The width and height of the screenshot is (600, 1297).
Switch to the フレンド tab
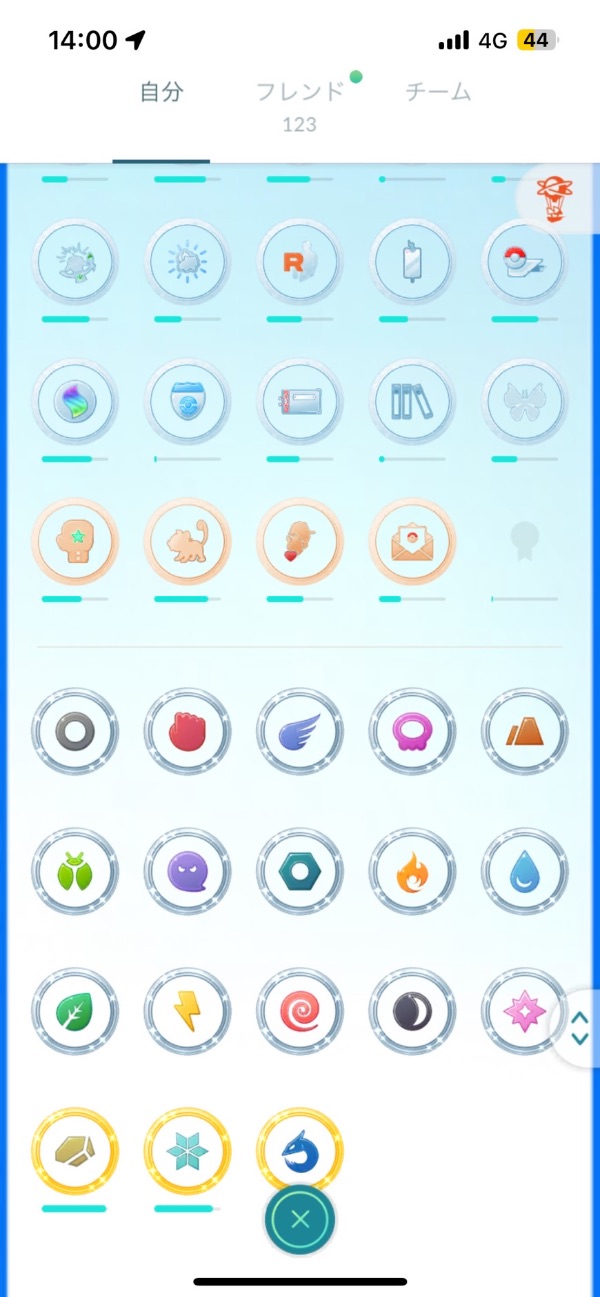tap(300, 93)
